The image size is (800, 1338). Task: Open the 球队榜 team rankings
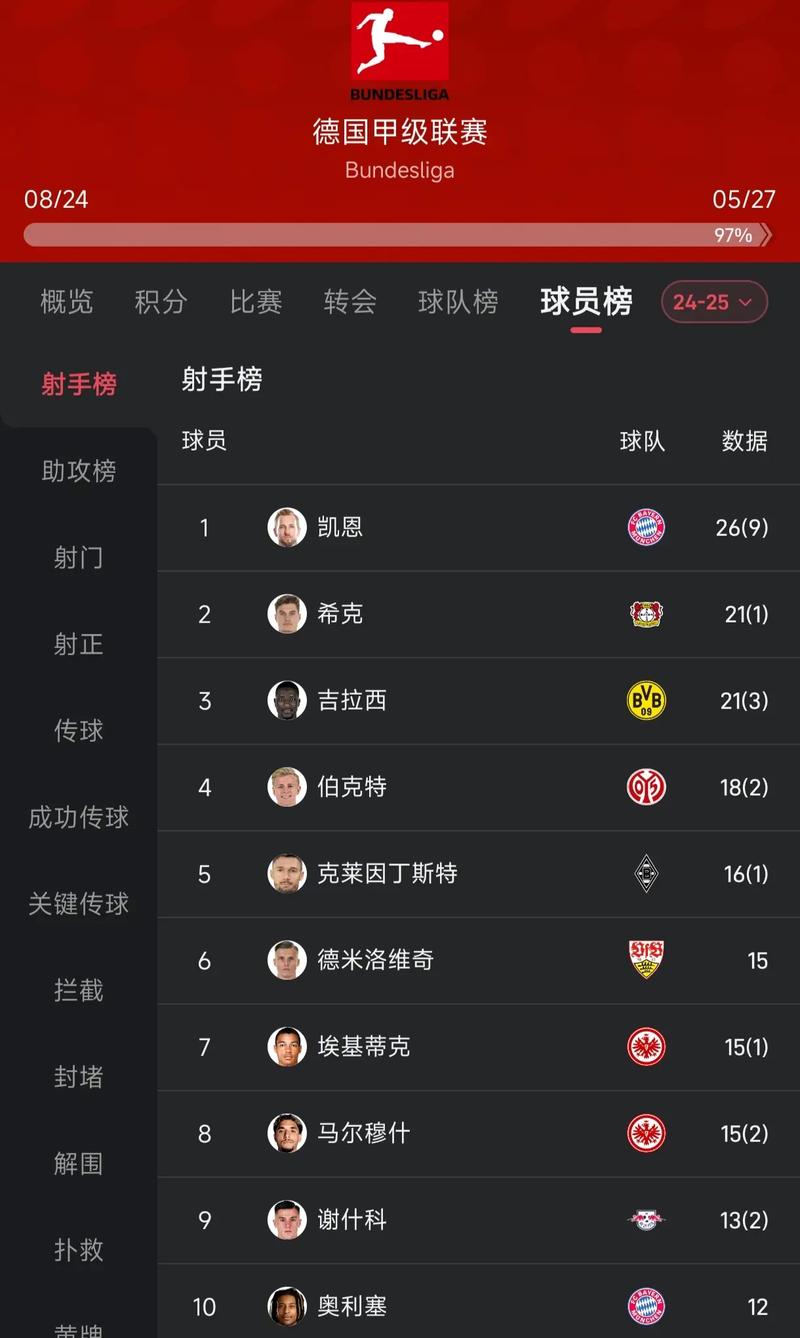[x=458, y=302]
